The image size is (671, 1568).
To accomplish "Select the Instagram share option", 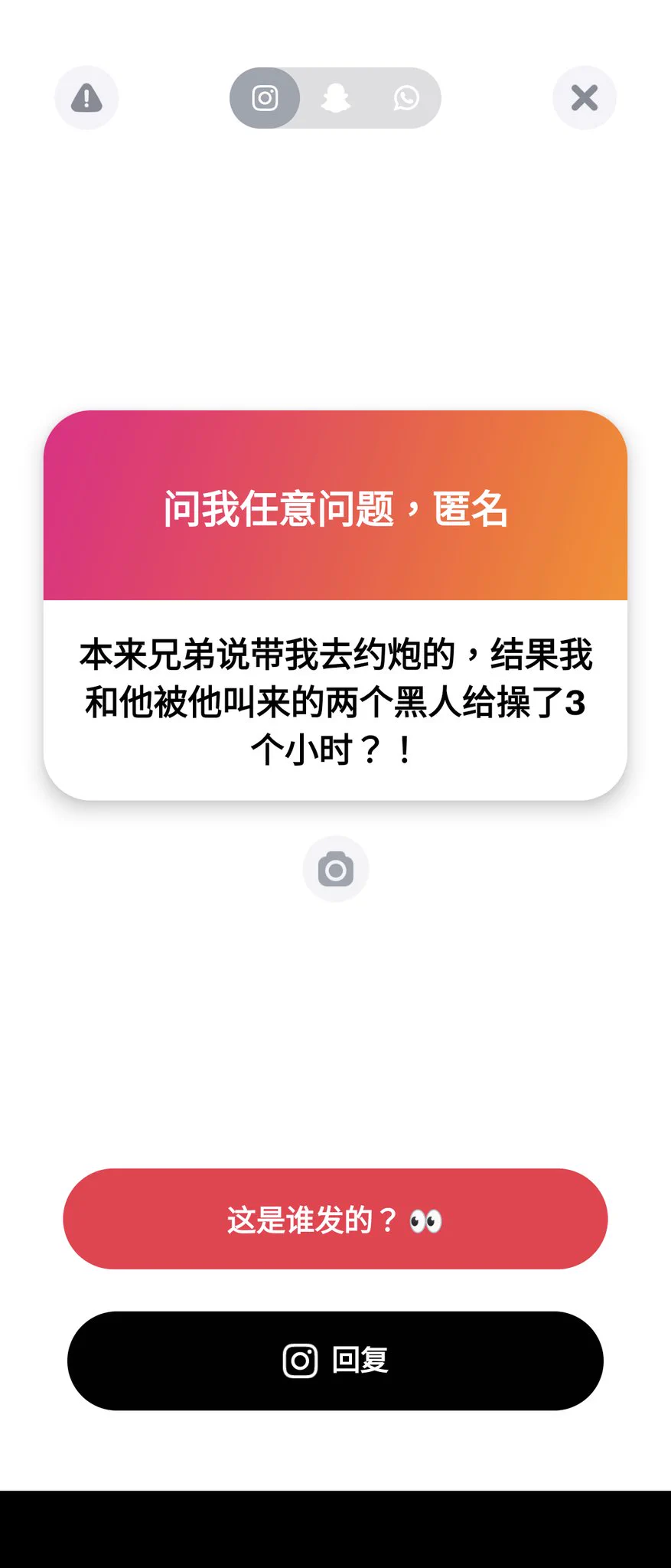I will click(265, 98).
